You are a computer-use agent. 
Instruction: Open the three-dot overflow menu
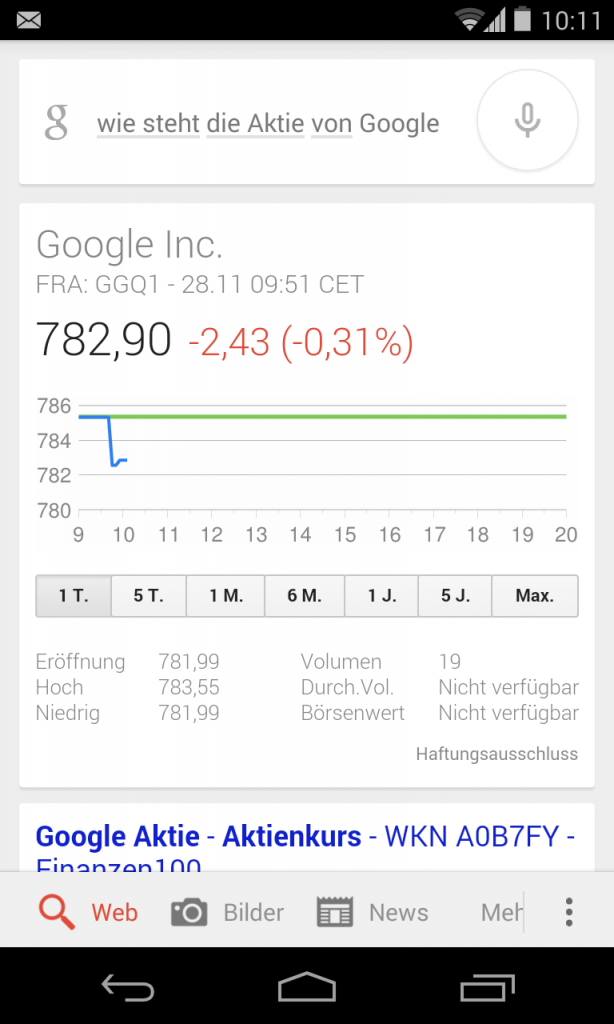569,912
